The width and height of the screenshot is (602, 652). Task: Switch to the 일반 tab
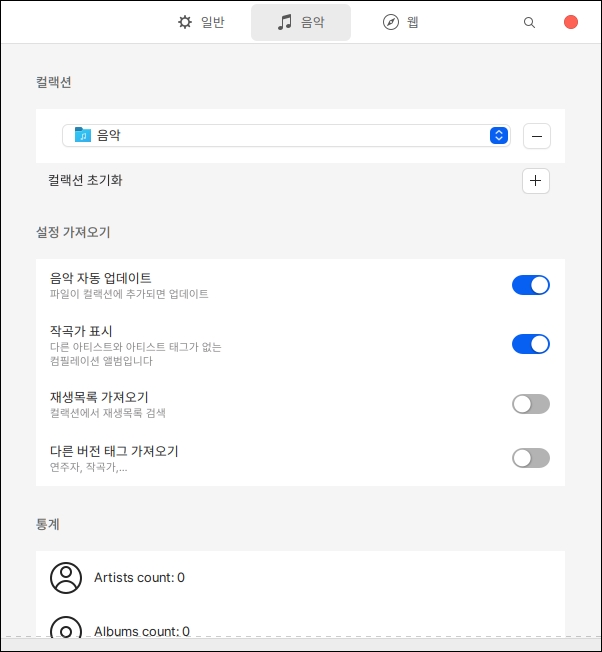(x=200, y=22)
